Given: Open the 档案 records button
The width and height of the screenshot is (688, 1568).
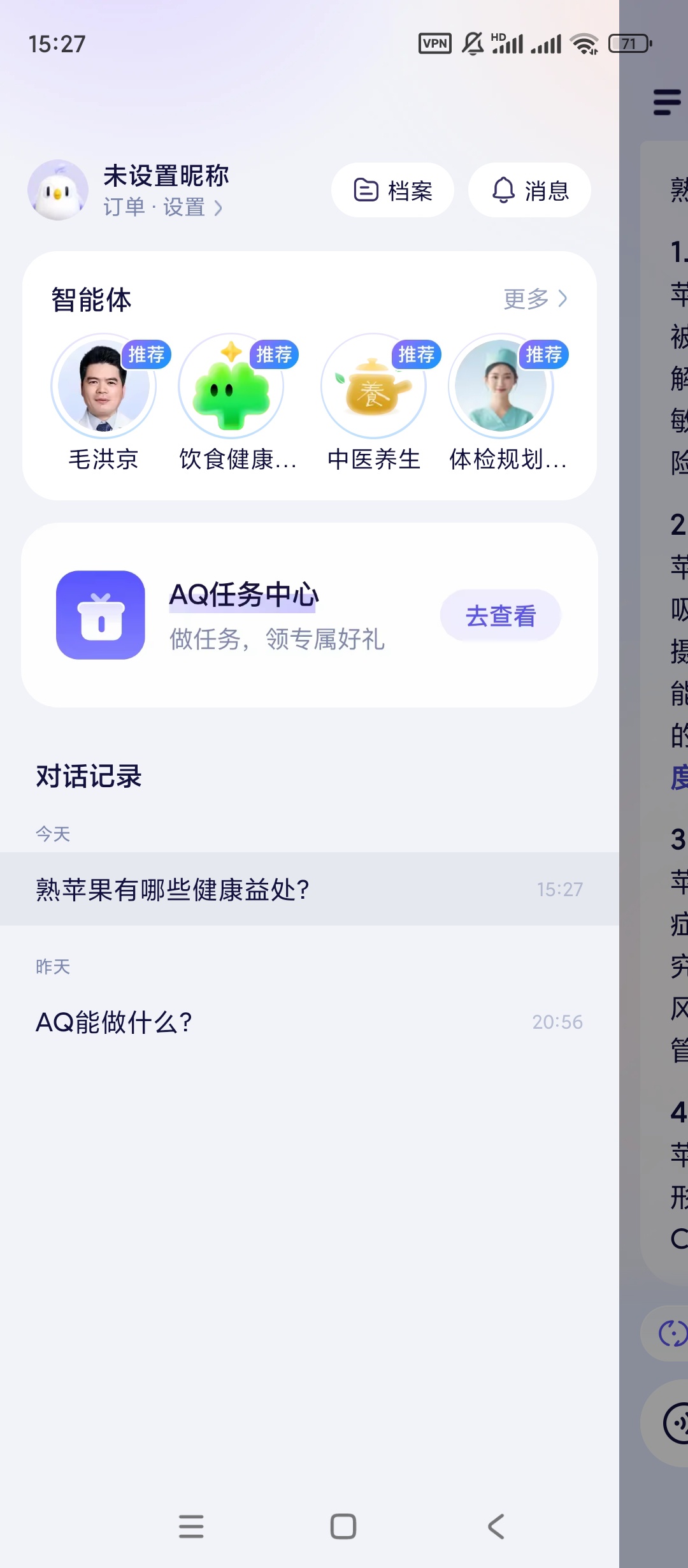Looking at the screenshot, I should [392, 190].
